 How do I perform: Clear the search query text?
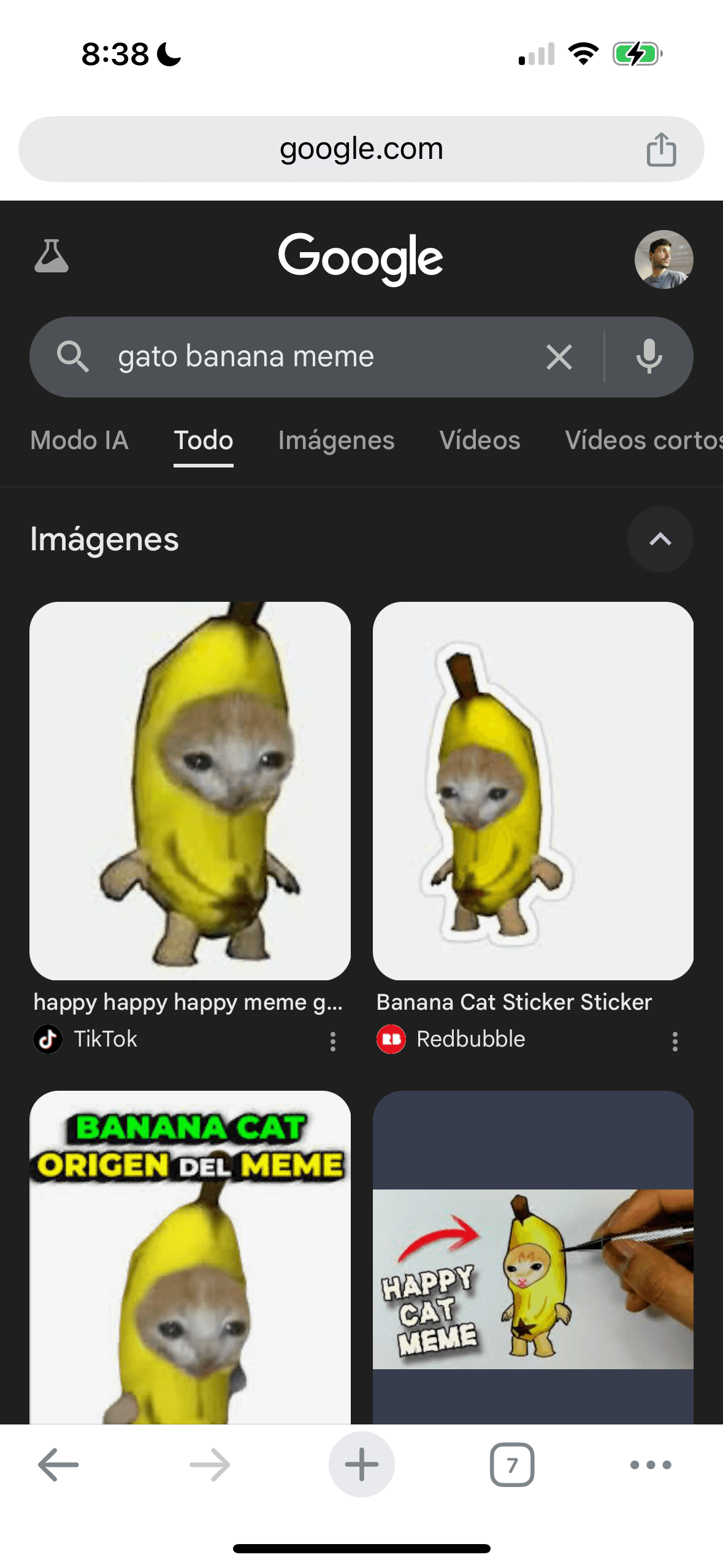point(559,357)
